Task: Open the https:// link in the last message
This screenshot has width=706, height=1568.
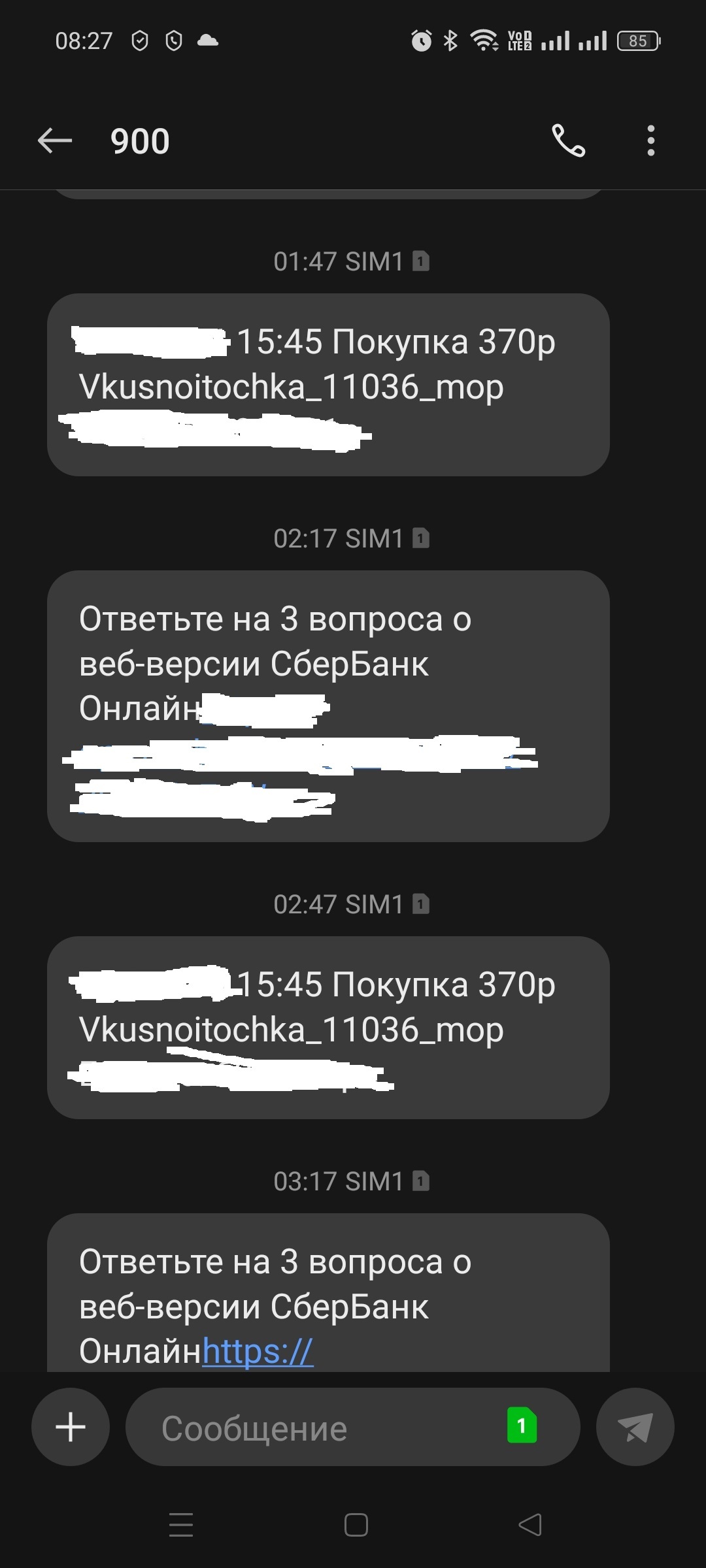Action: pyautogui.click(x=258, y=1350)
